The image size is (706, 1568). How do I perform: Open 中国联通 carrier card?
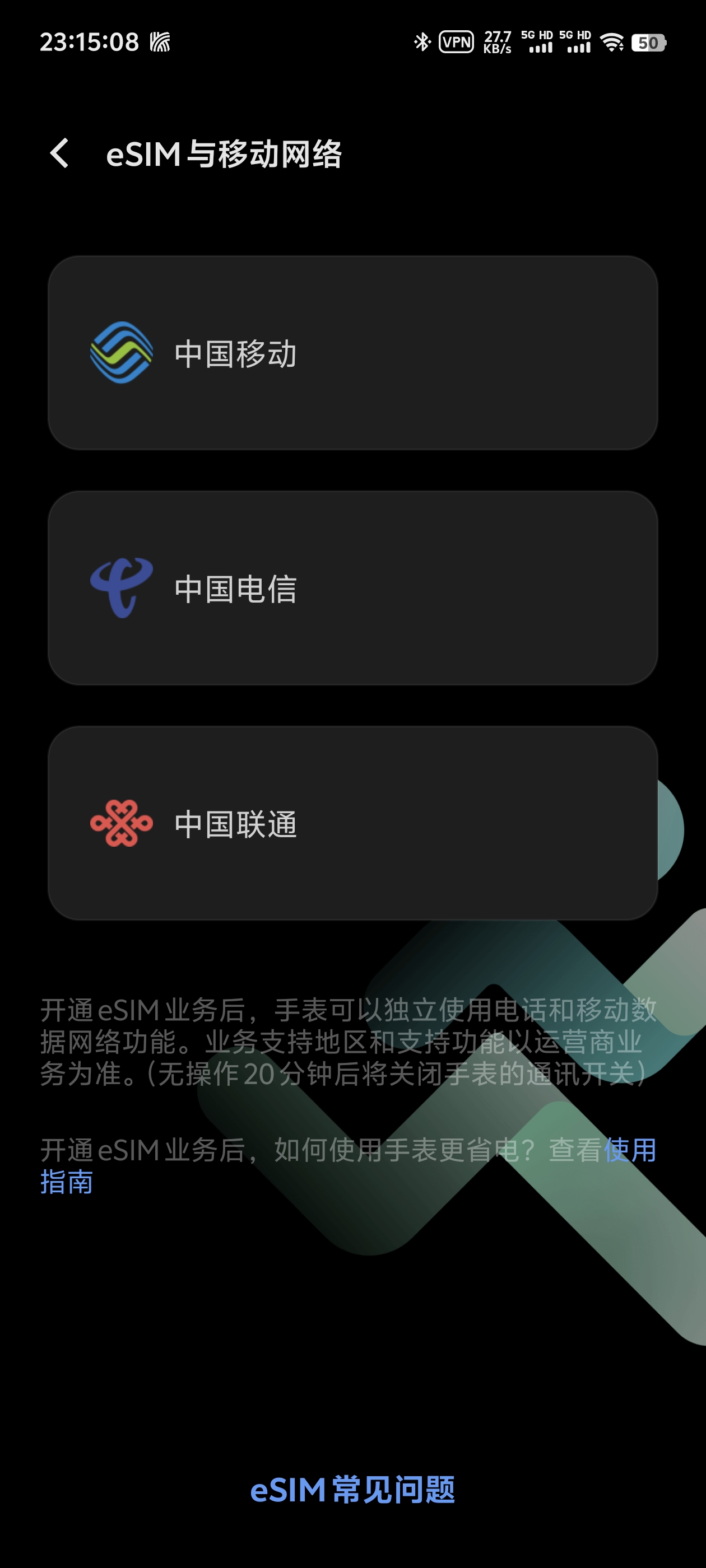coord(352,823)
